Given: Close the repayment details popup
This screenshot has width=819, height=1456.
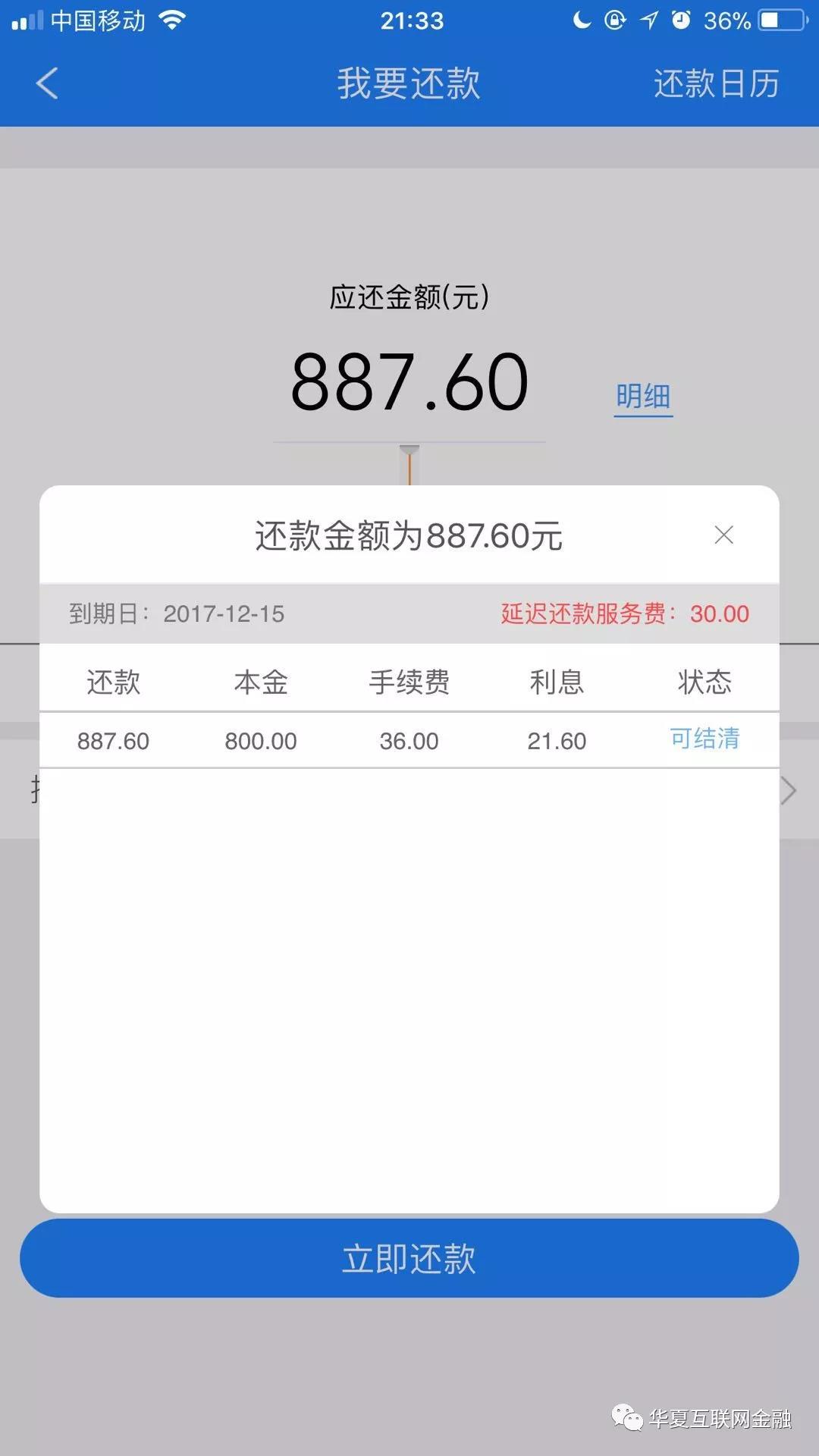Looking at the screenshot, I should click(x=723, y=535).
